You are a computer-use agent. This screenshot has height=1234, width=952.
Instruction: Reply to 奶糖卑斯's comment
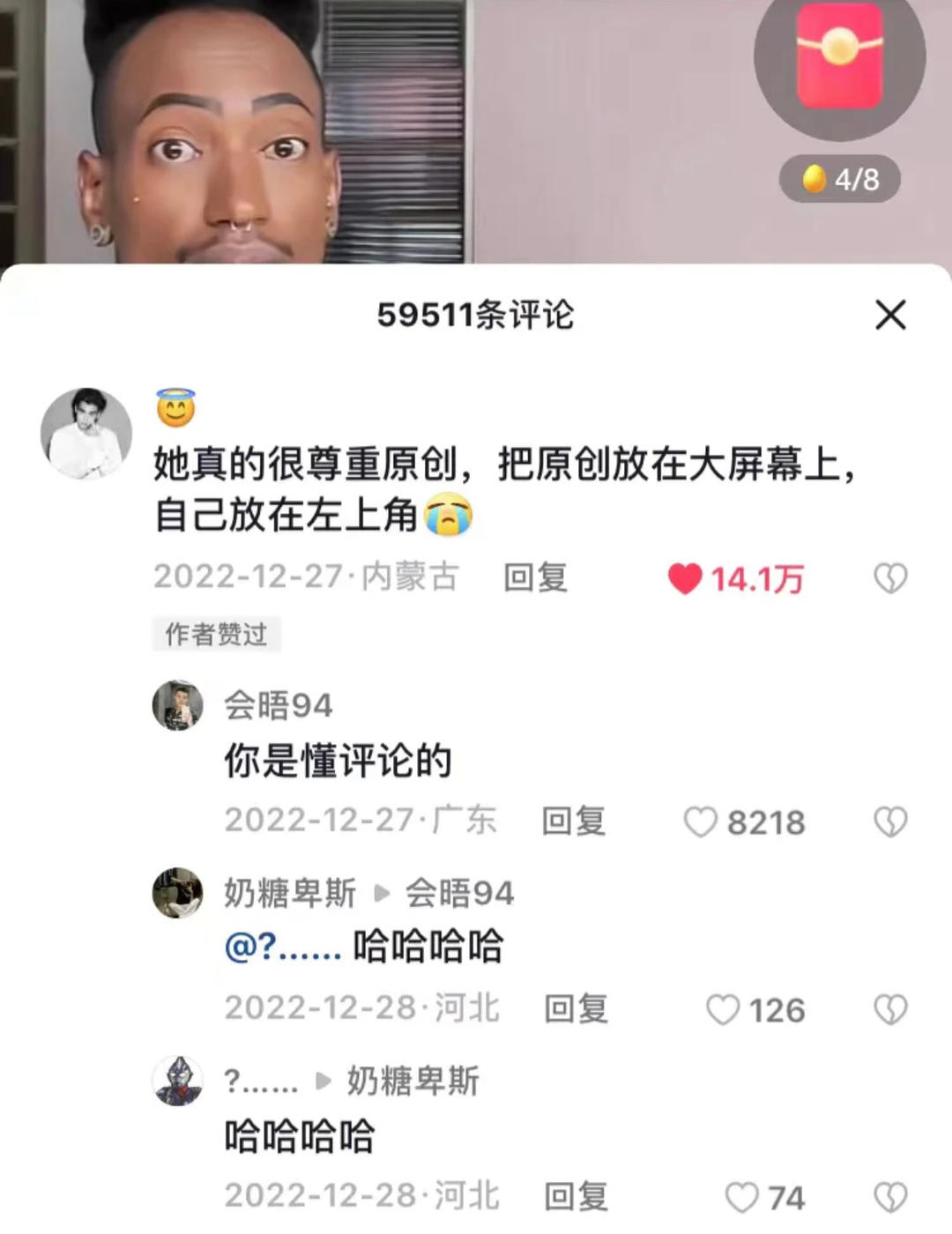click(576, 1009)
